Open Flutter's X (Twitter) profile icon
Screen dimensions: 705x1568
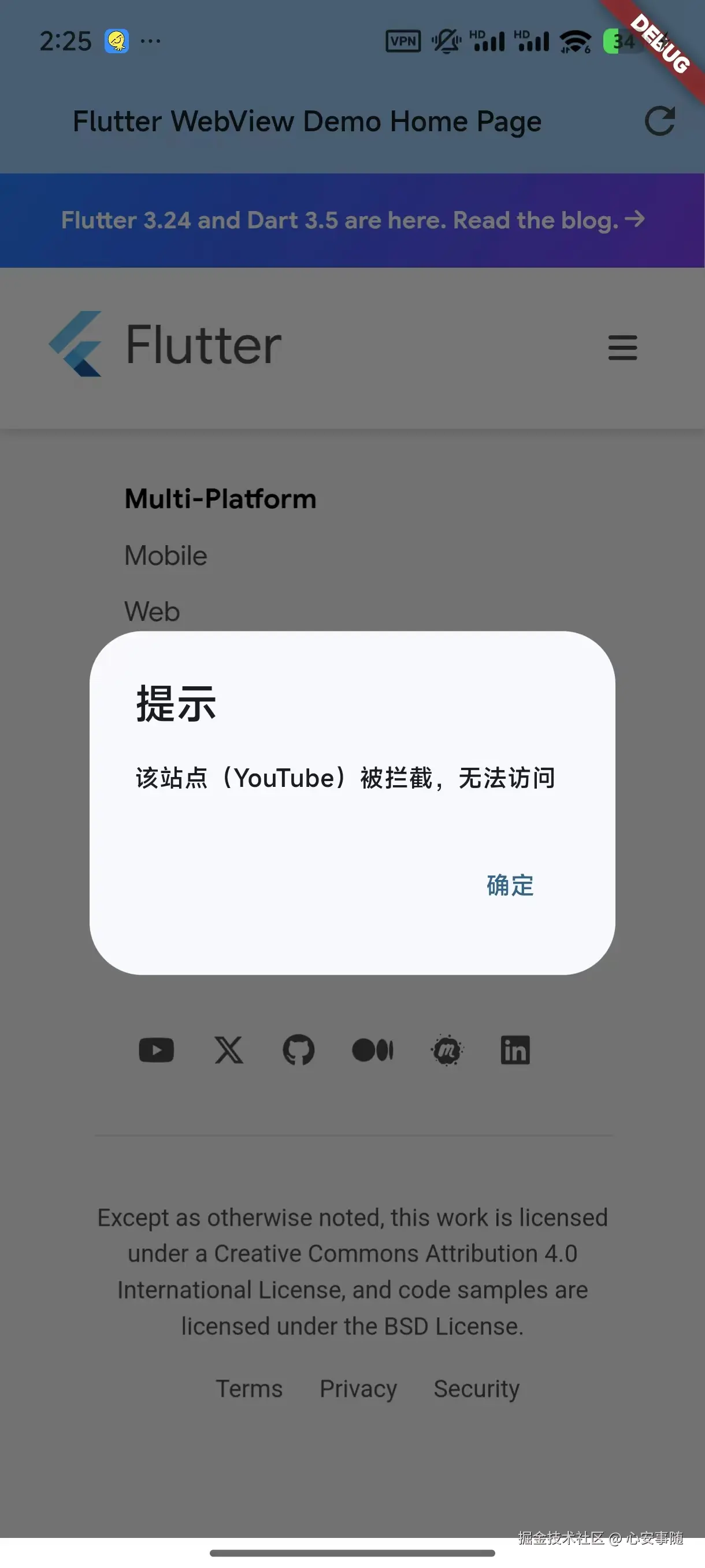click(228, 1049)
